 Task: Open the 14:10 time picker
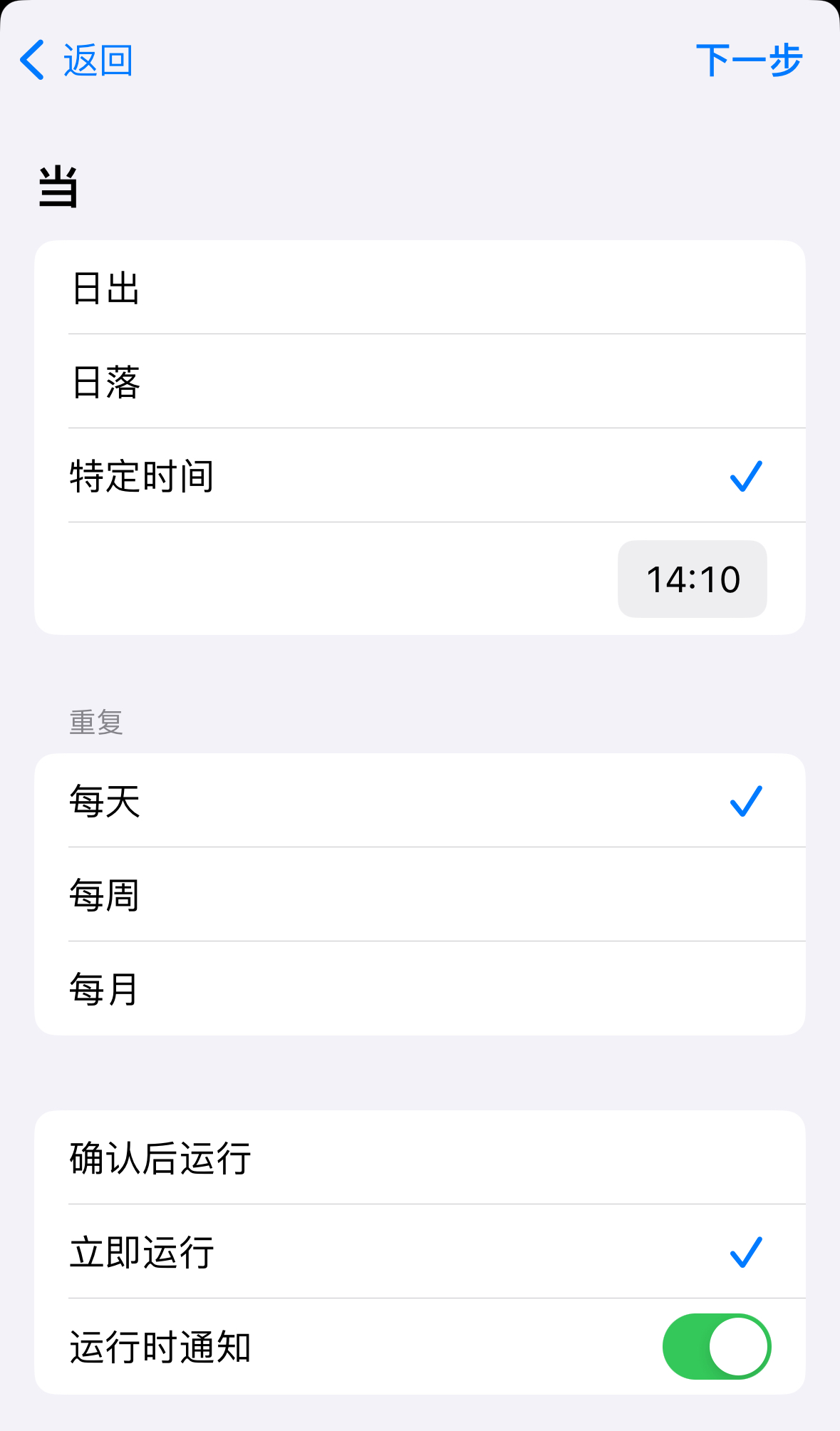[x=692, y=579]
